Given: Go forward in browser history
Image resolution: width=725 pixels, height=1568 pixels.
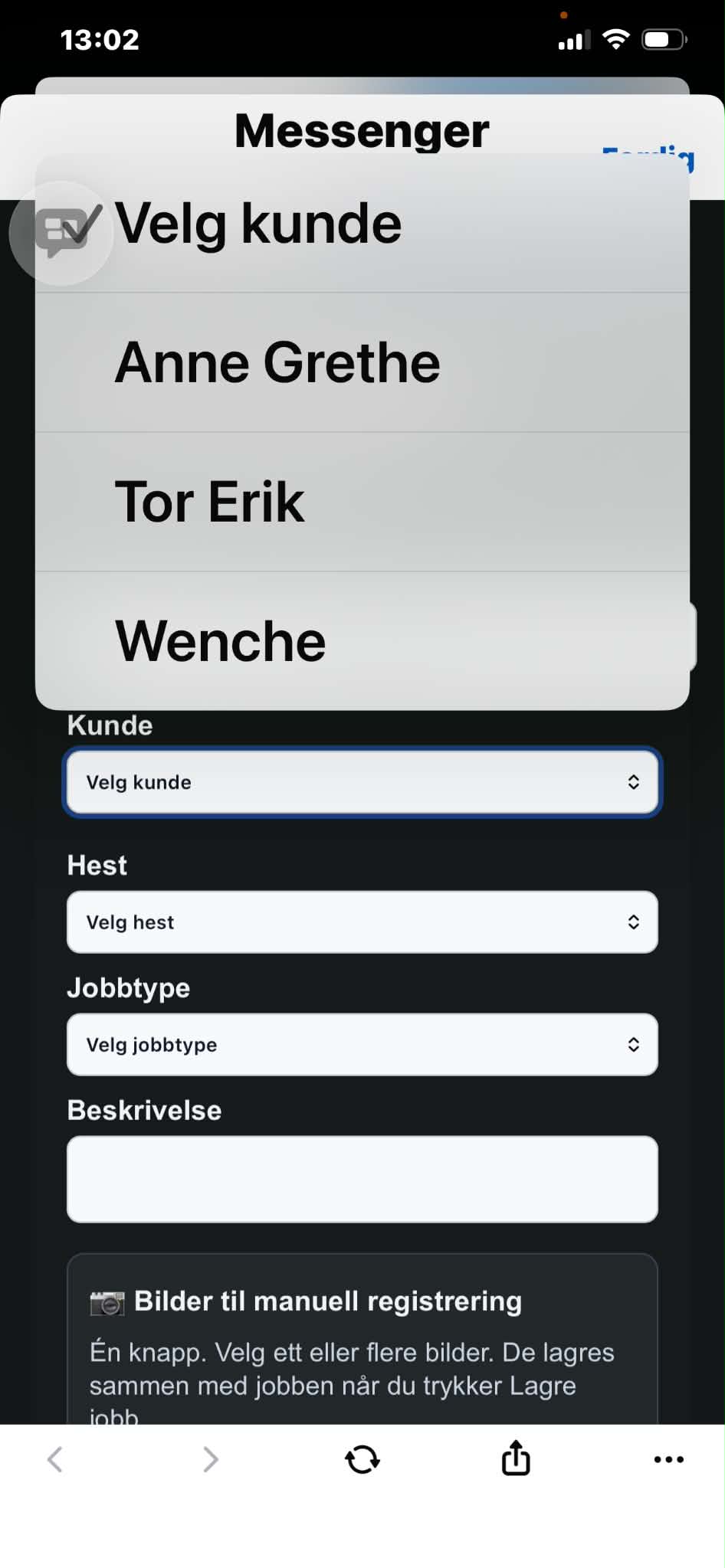Looking at the screenshot, I should point(210,1459).
